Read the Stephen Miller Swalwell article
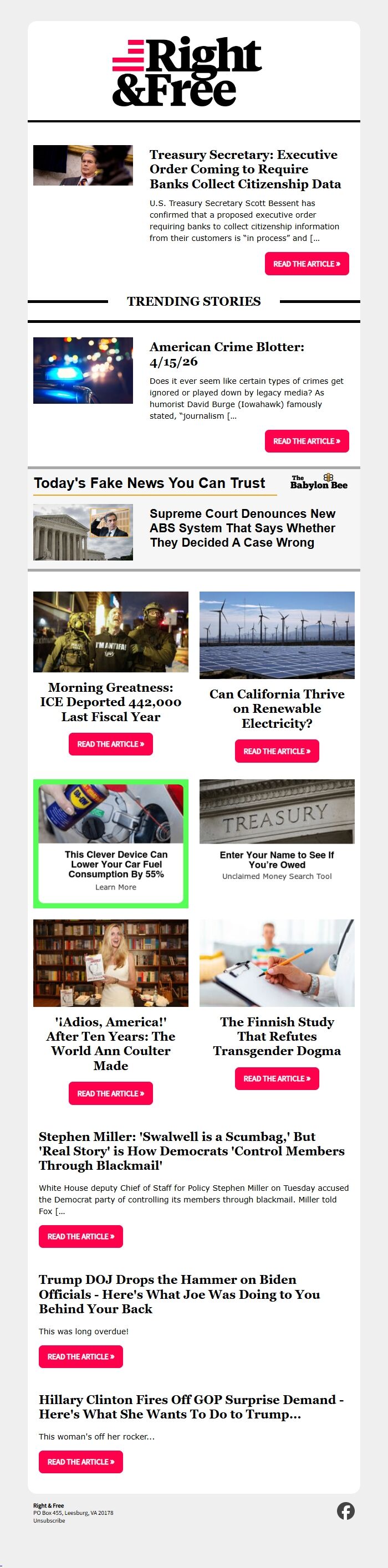This screenshot has height=1568, width=388. pyautogui.click(x=80, y=1236)
